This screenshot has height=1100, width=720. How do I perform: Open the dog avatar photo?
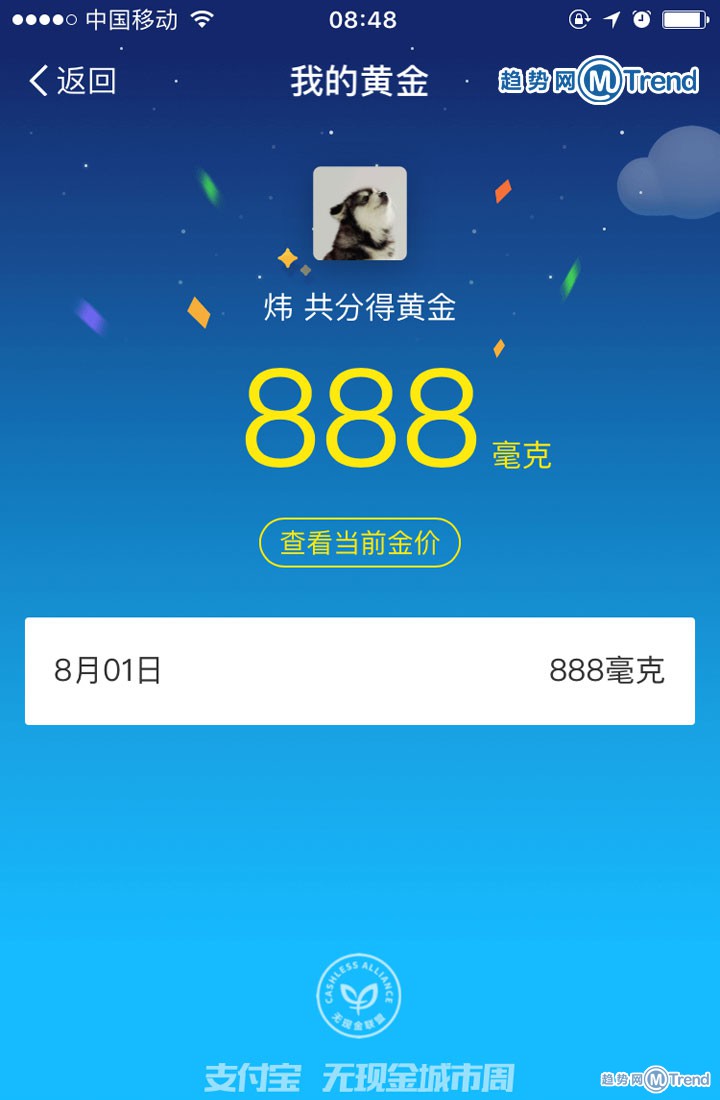pyautogui.click(x=358, y=213)
